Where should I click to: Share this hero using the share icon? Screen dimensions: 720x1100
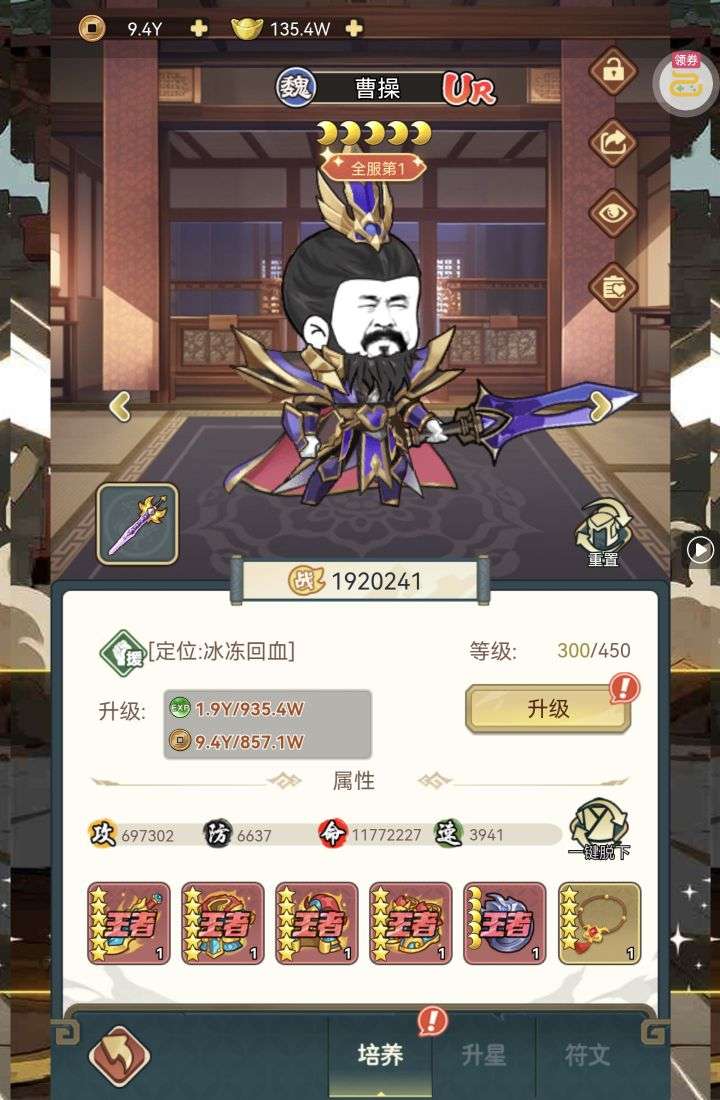(x=612, y=142)
